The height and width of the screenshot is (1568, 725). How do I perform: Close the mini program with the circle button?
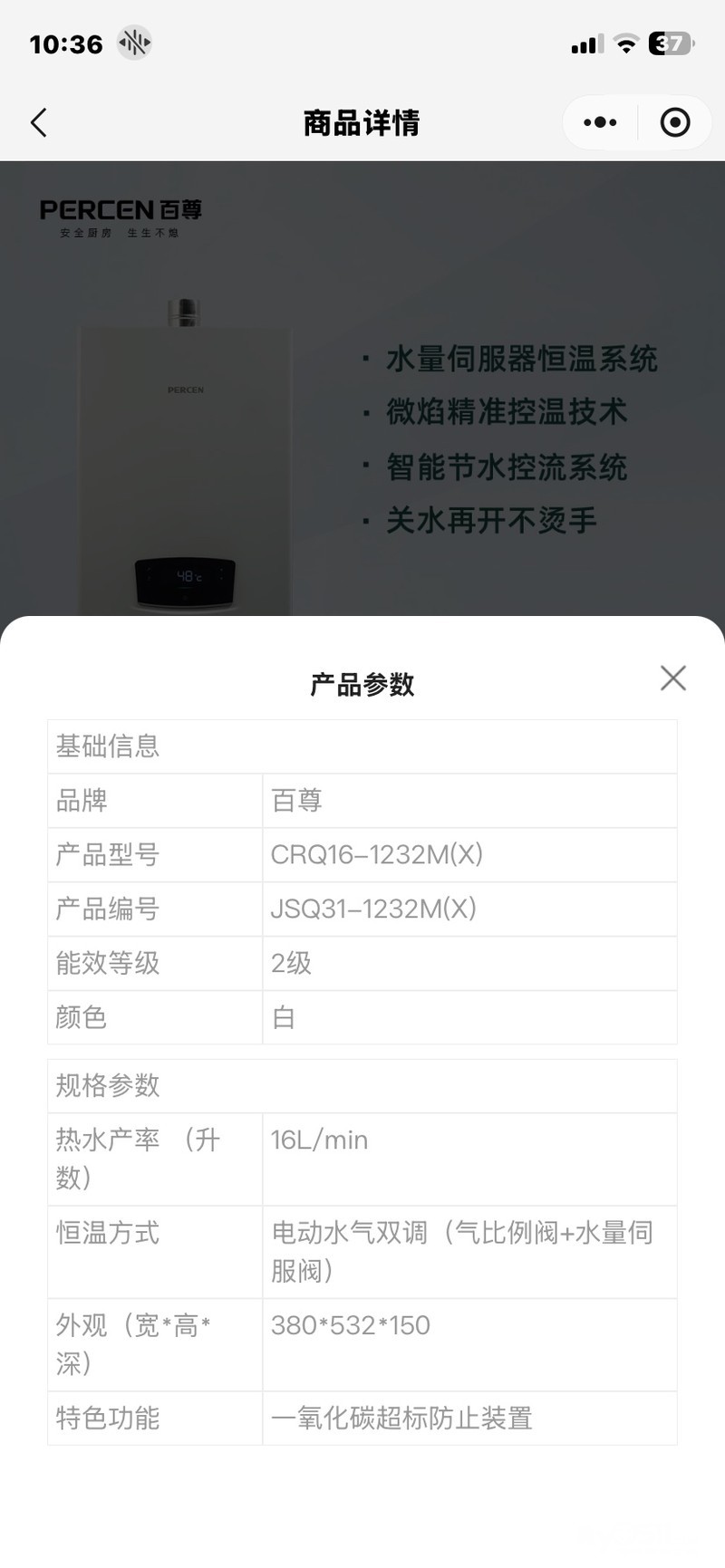point(675,122)
